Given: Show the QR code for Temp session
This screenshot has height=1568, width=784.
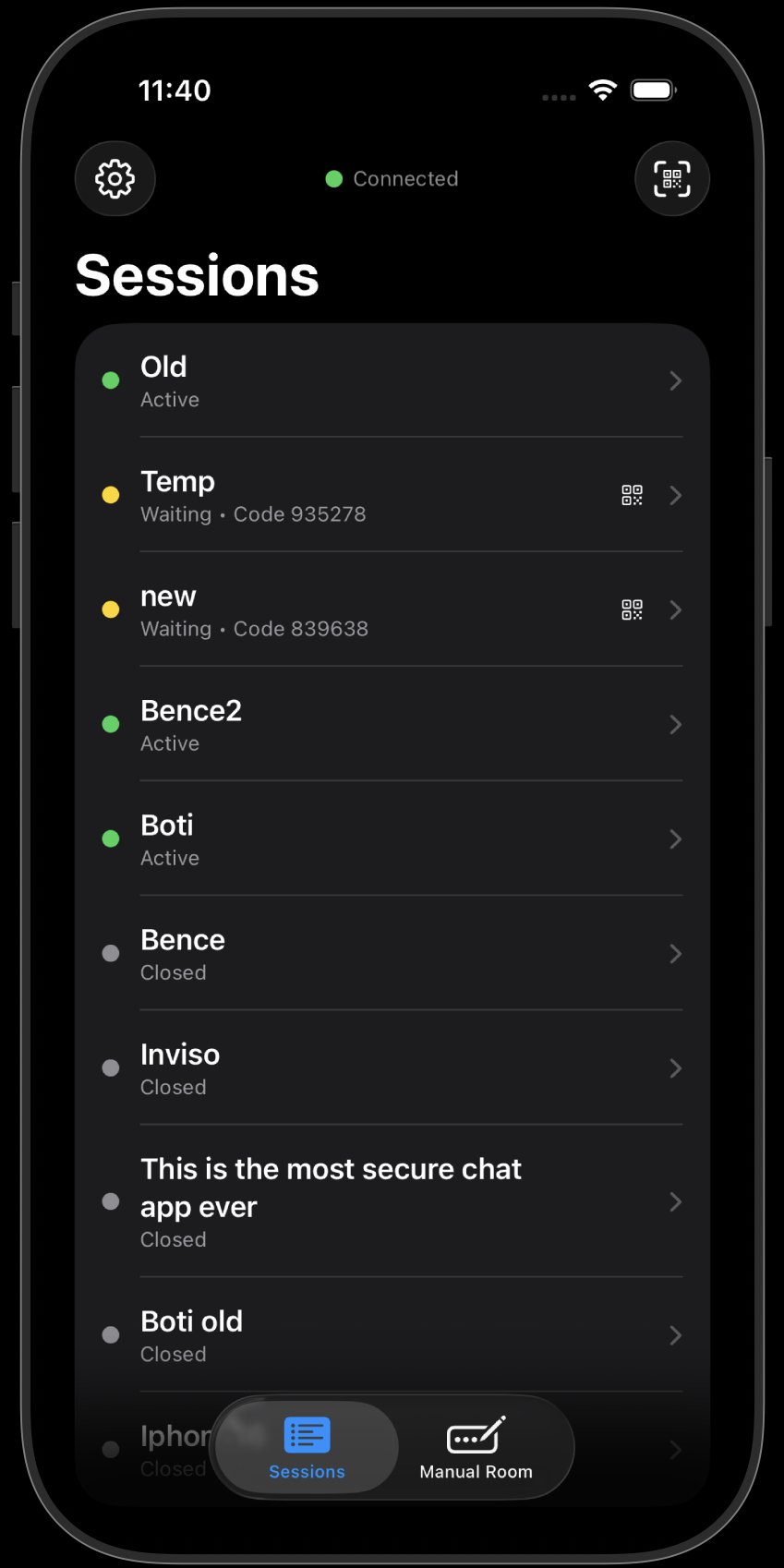Looking at the screenshot, I should [x=632, y=495].
